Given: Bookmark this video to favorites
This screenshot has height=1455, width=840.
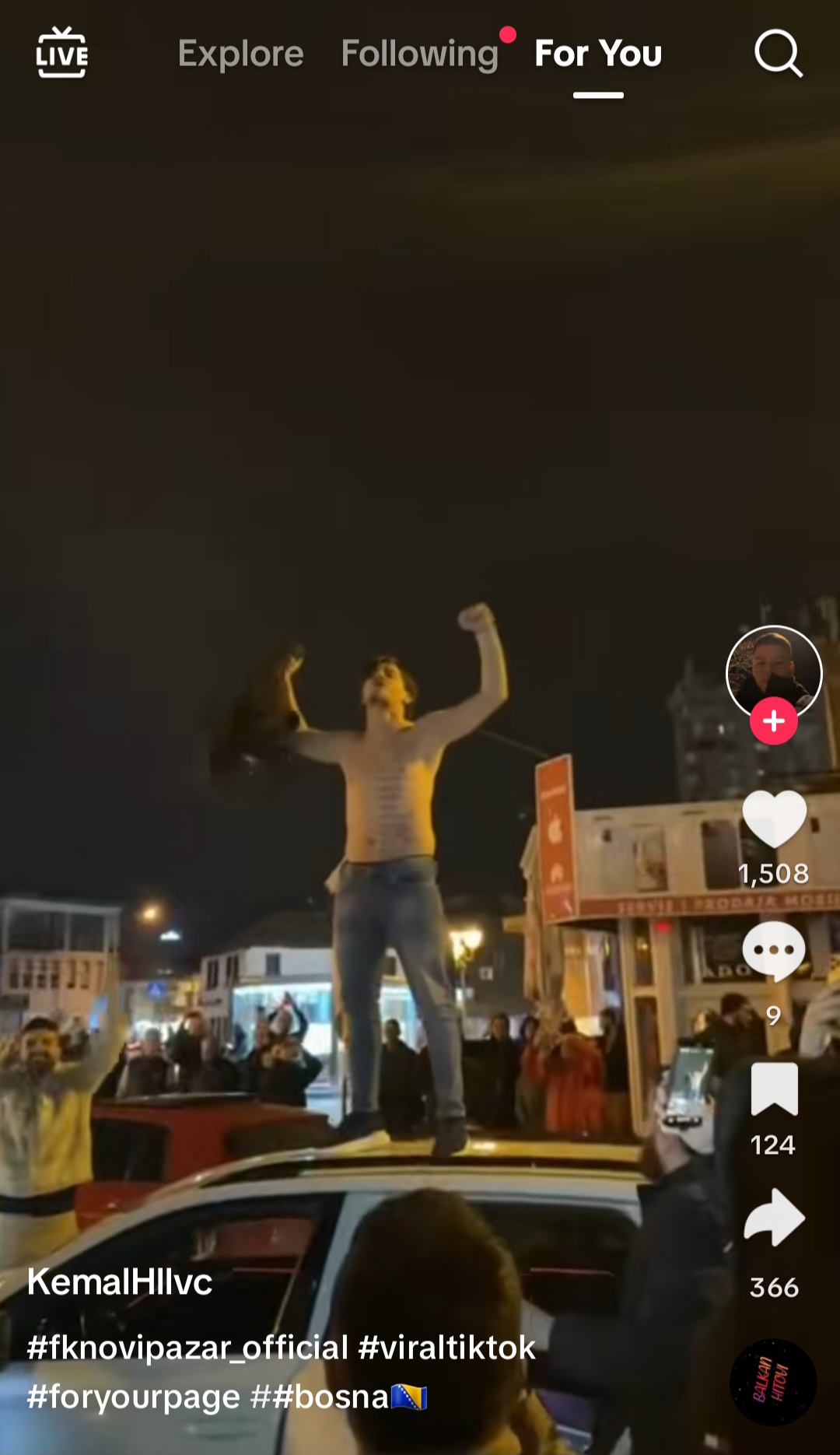Looking at the screenshot, I should [x=774, y=1089].
